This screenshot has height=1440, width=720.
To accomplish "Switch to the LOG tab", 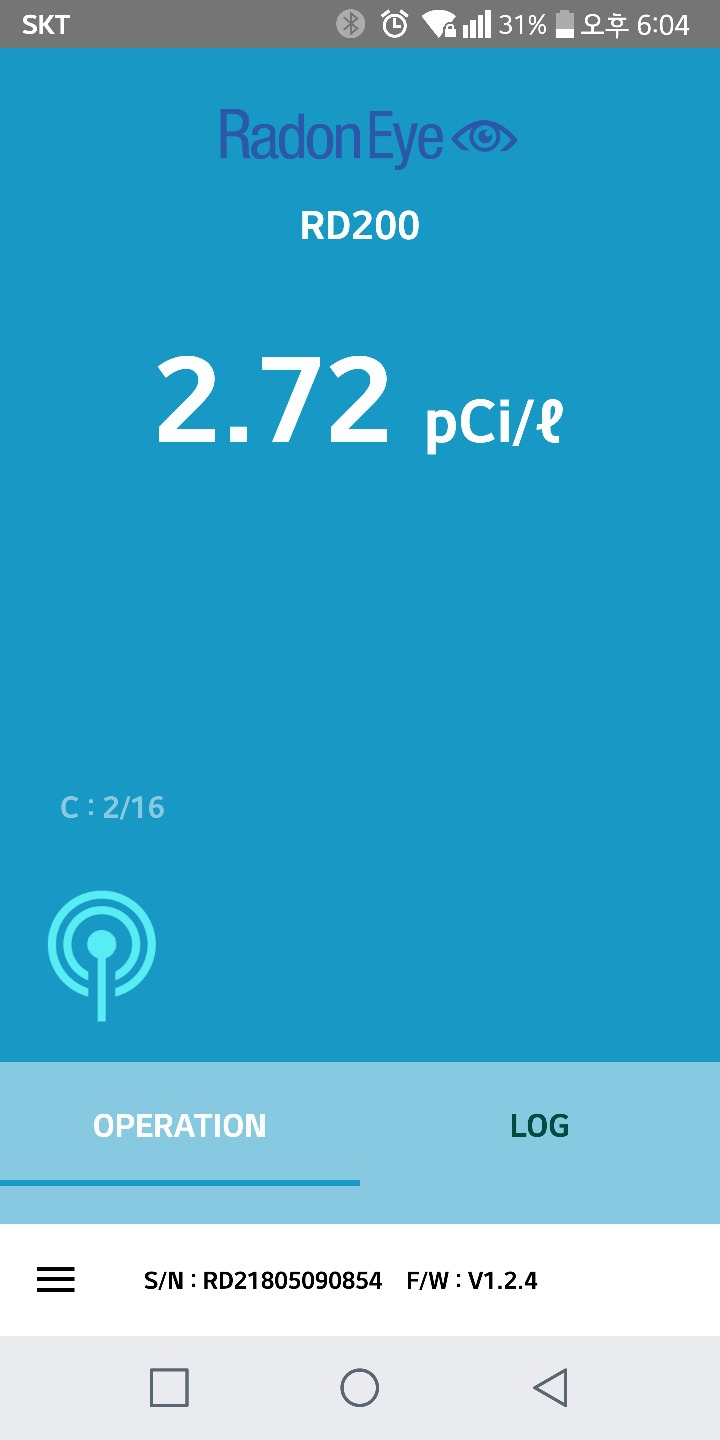I will pos(540,1126).
